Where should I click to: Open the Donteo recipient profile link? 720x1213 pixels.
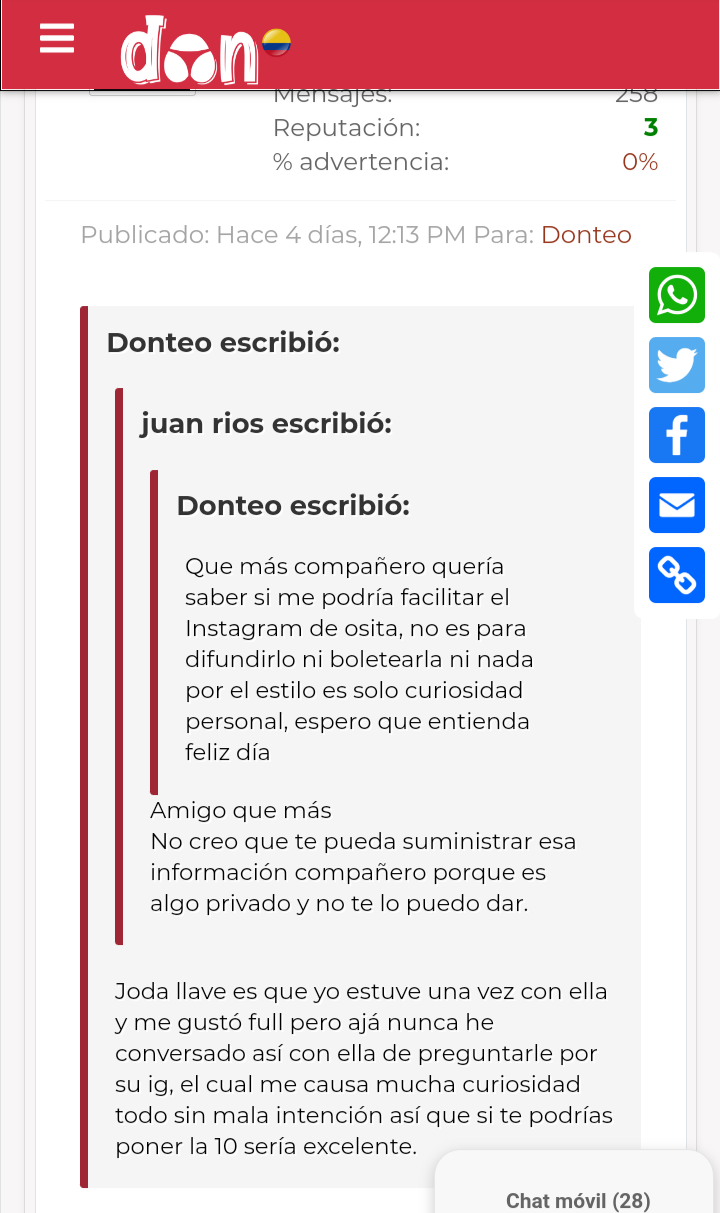tap(586, 235)
